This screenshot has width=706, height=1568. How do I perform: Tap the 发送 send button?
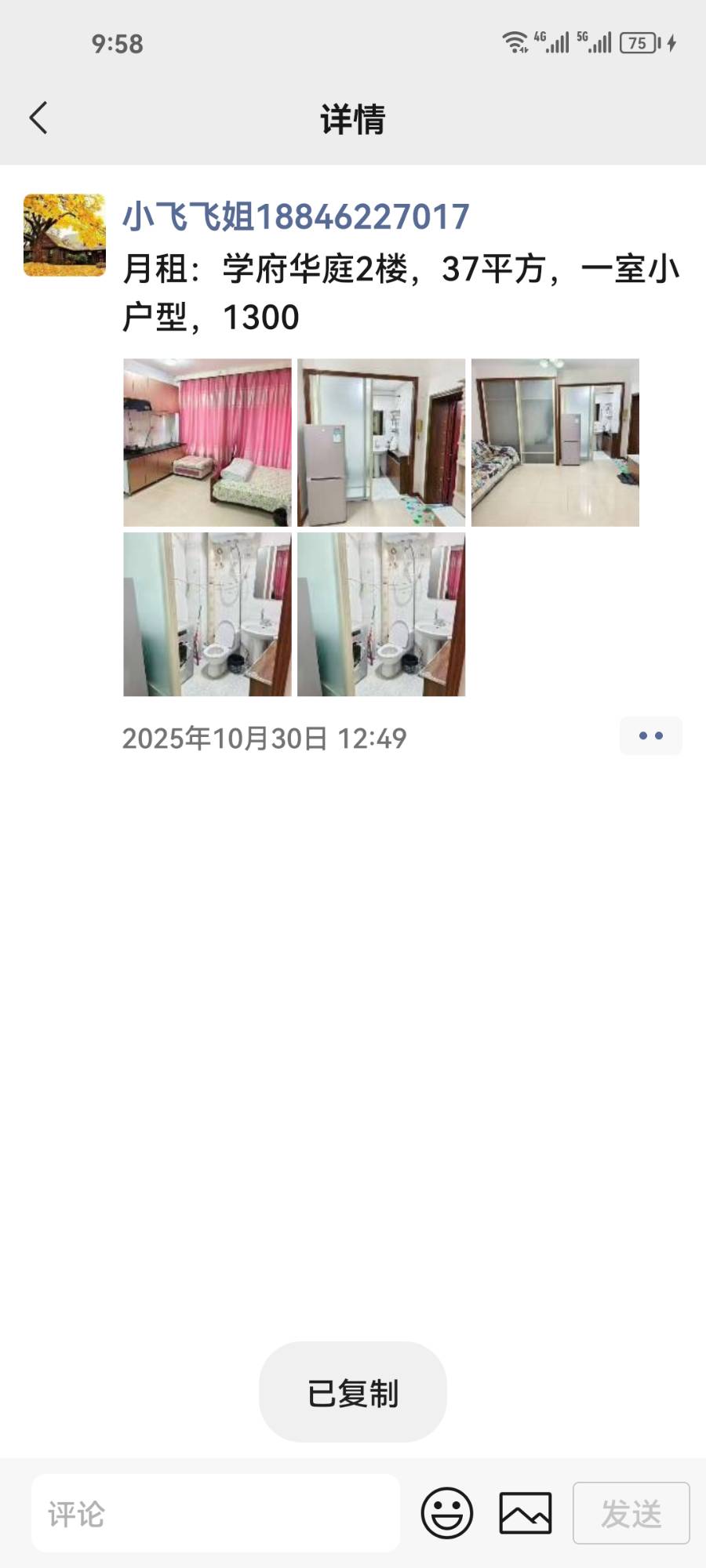pyautogui.click(x=631, y=1513)
